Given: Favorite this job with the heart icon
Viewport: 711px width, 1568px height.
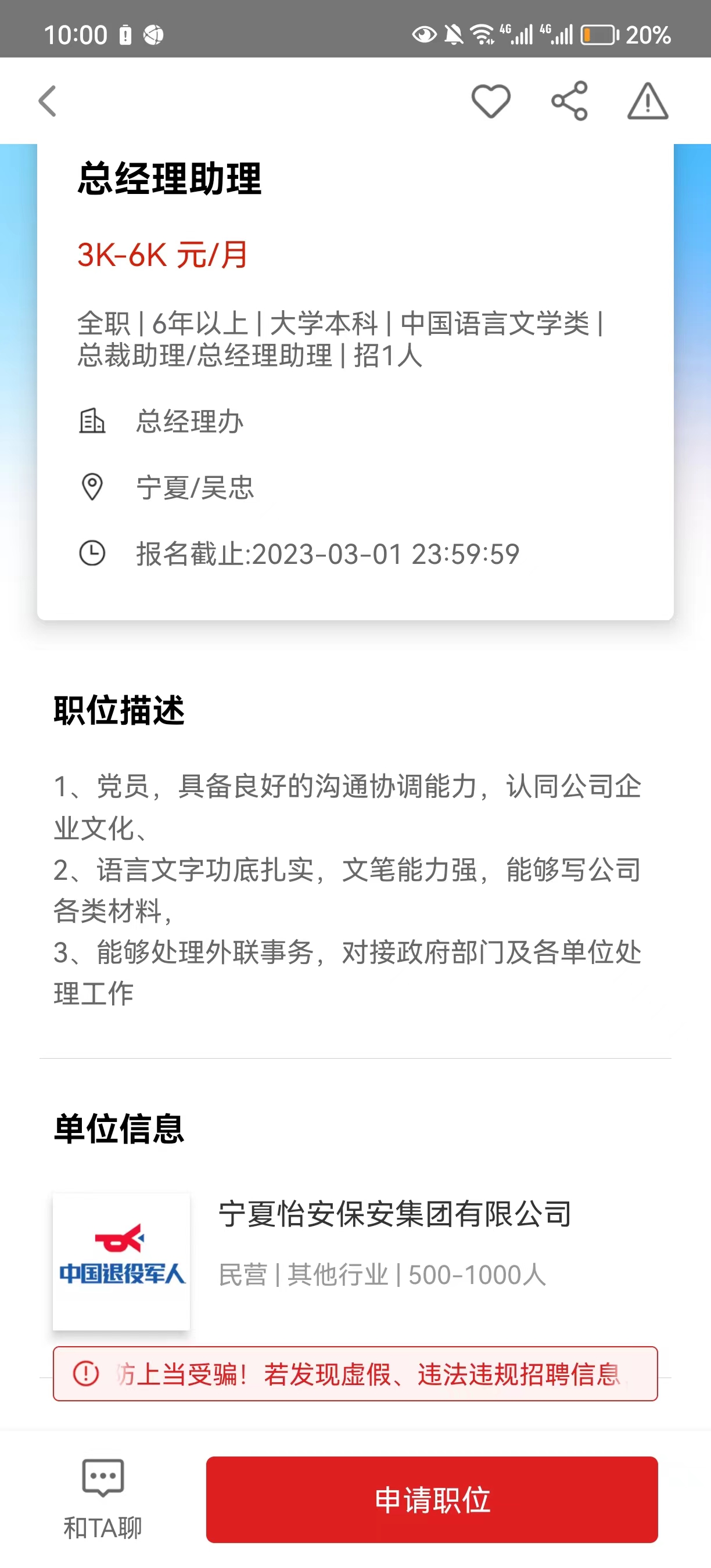Looking at the screenshot, I should point(491,101).
